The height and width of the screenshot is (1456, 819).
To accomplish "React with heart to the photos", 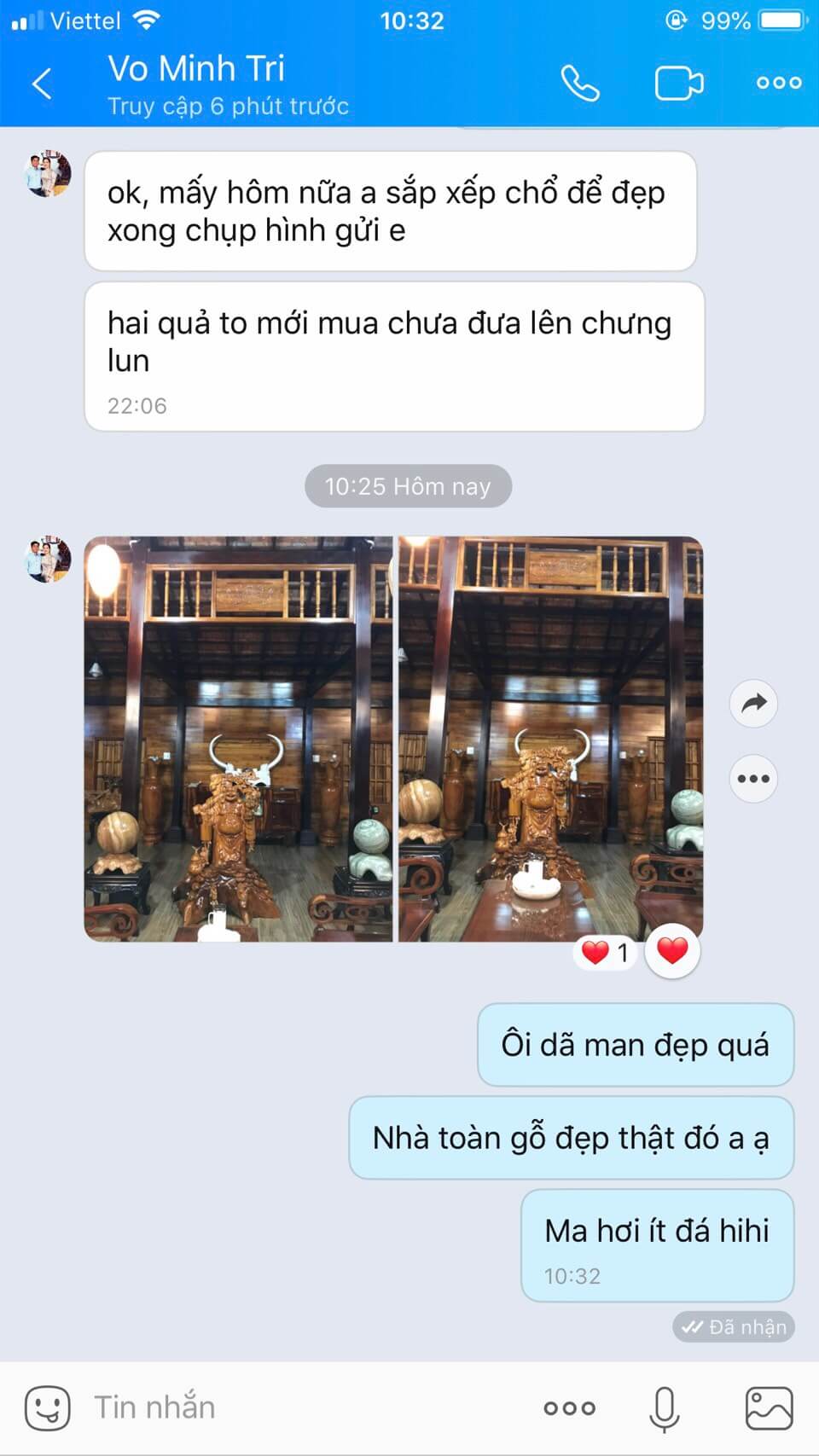I will point(672,951).
